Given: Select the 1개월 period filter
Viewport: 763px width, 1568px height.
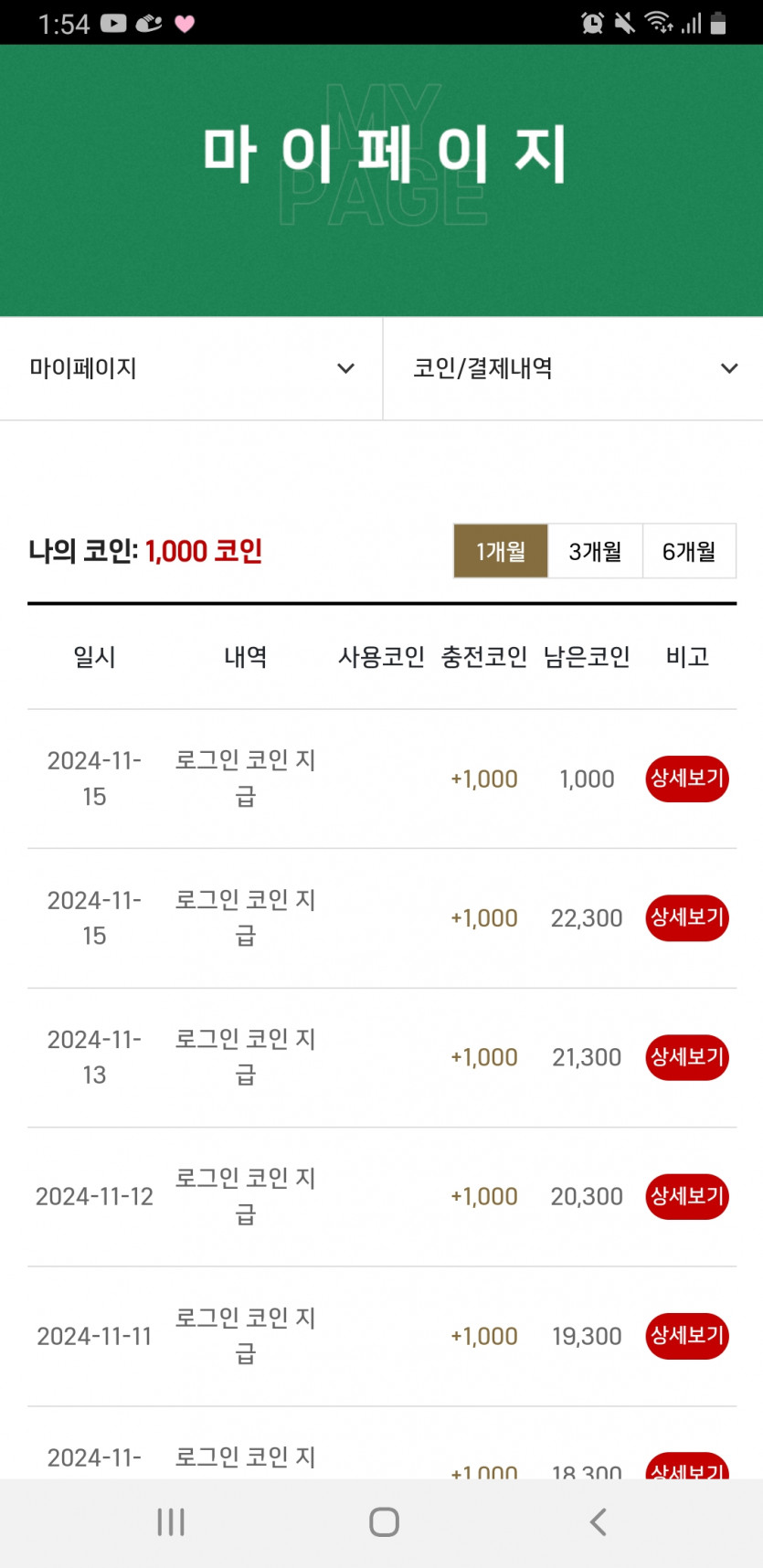Looking at the screenshot, I should pos(501,551).
